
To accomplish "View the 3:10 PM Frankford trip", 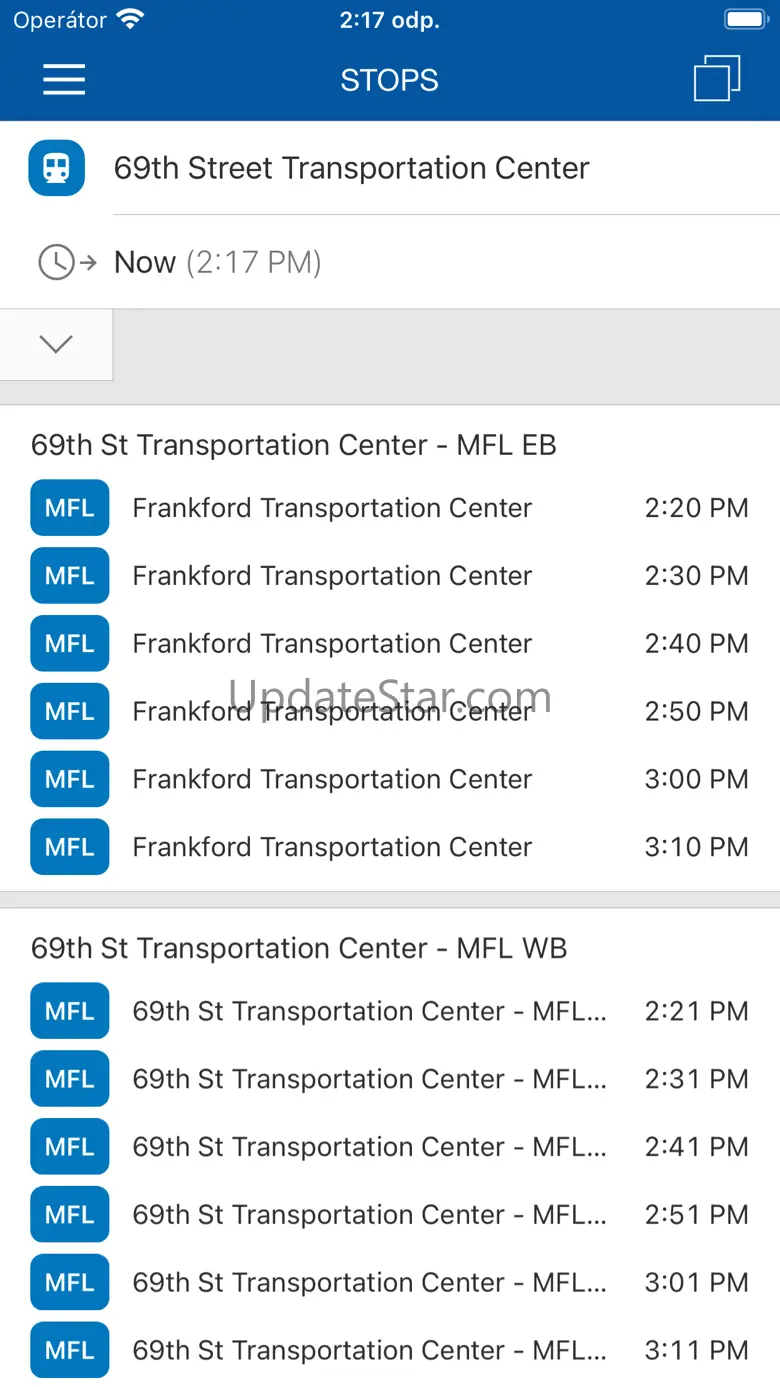I will (390, 848).
